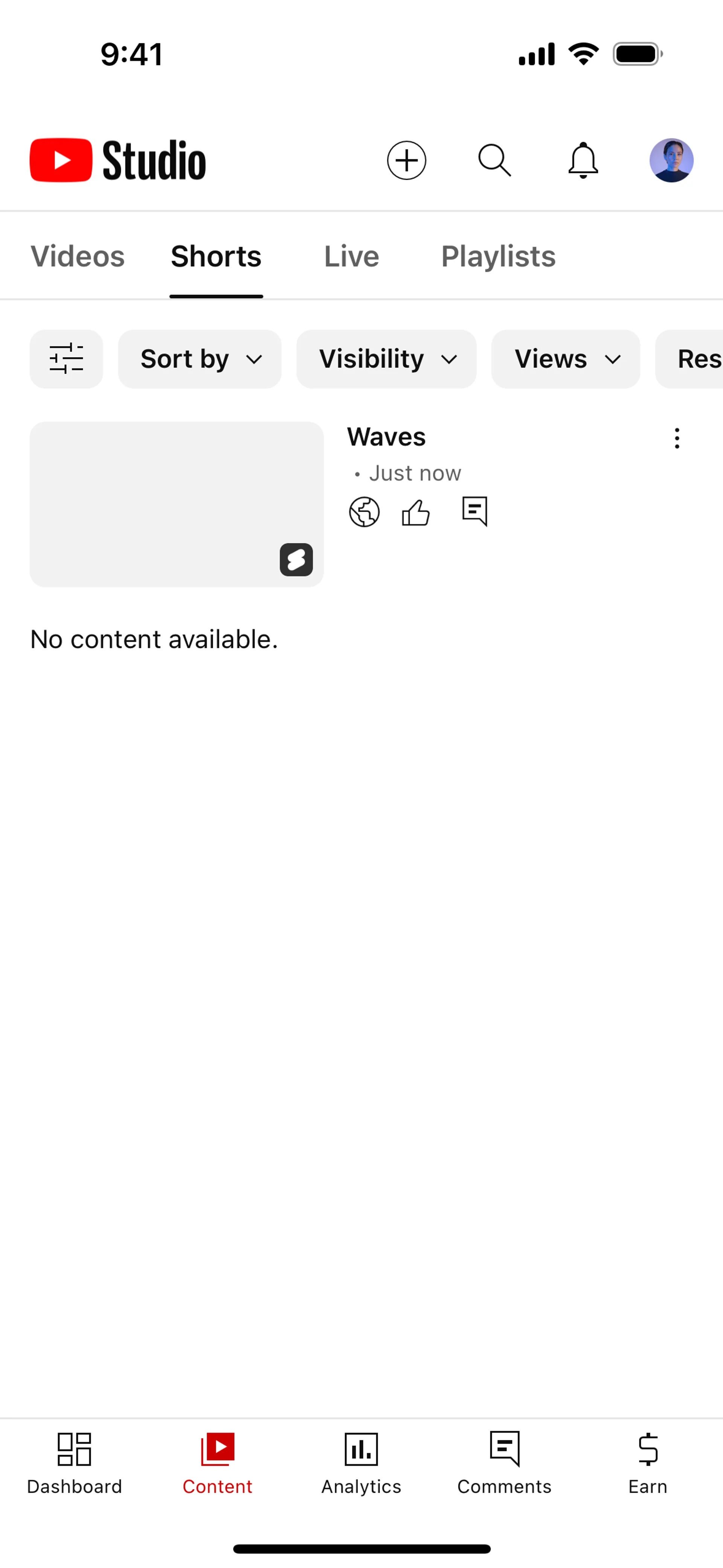Open the Waves short thumbnail
Image resolution: width=723 pixels, height=1568 pixels.
[x=177, y=504]
